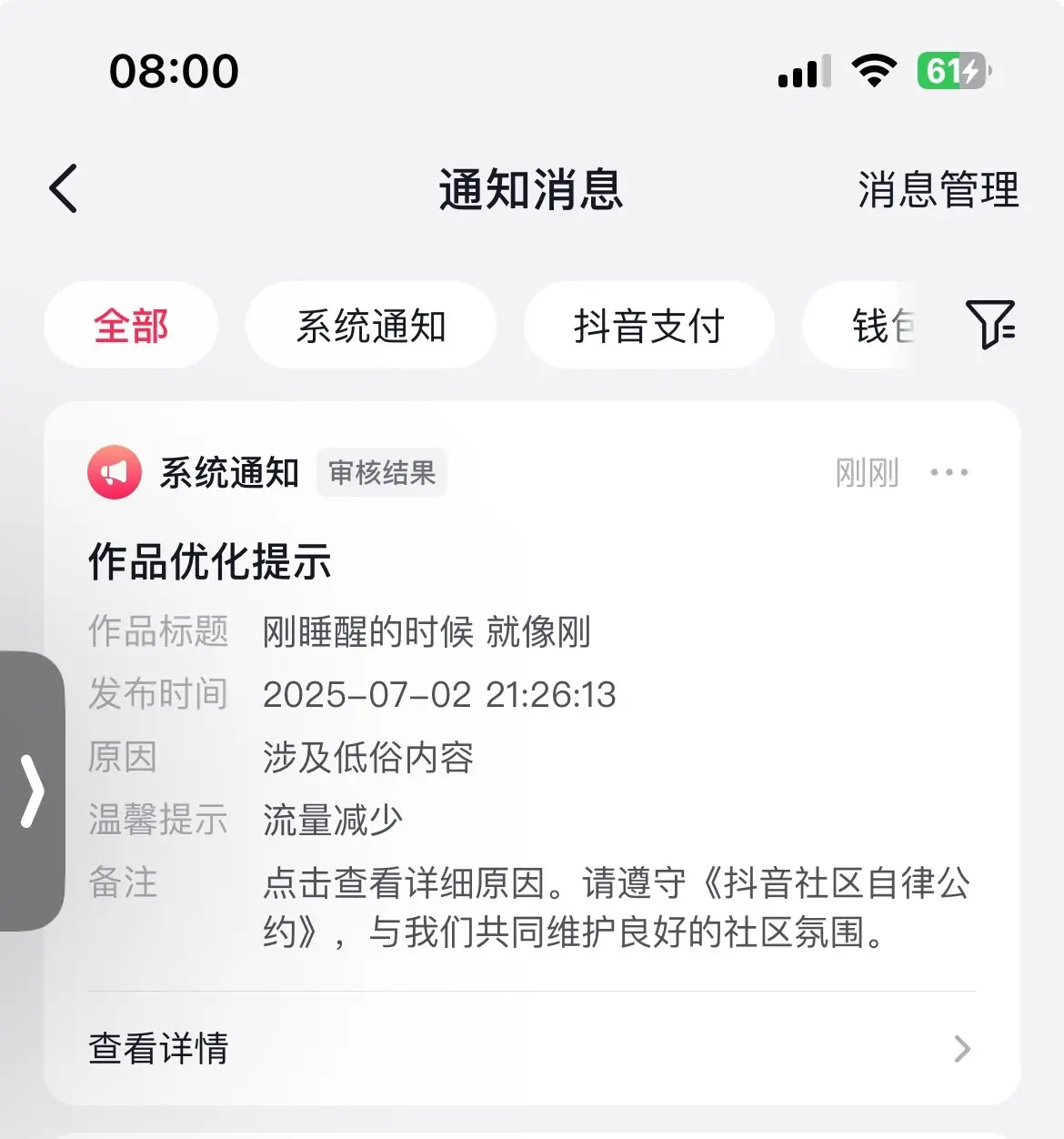The height and width of the screenshot is (1139, 1064).
Task: Click the 刚刚 timestamp label
Action: [x=866, y=472]
